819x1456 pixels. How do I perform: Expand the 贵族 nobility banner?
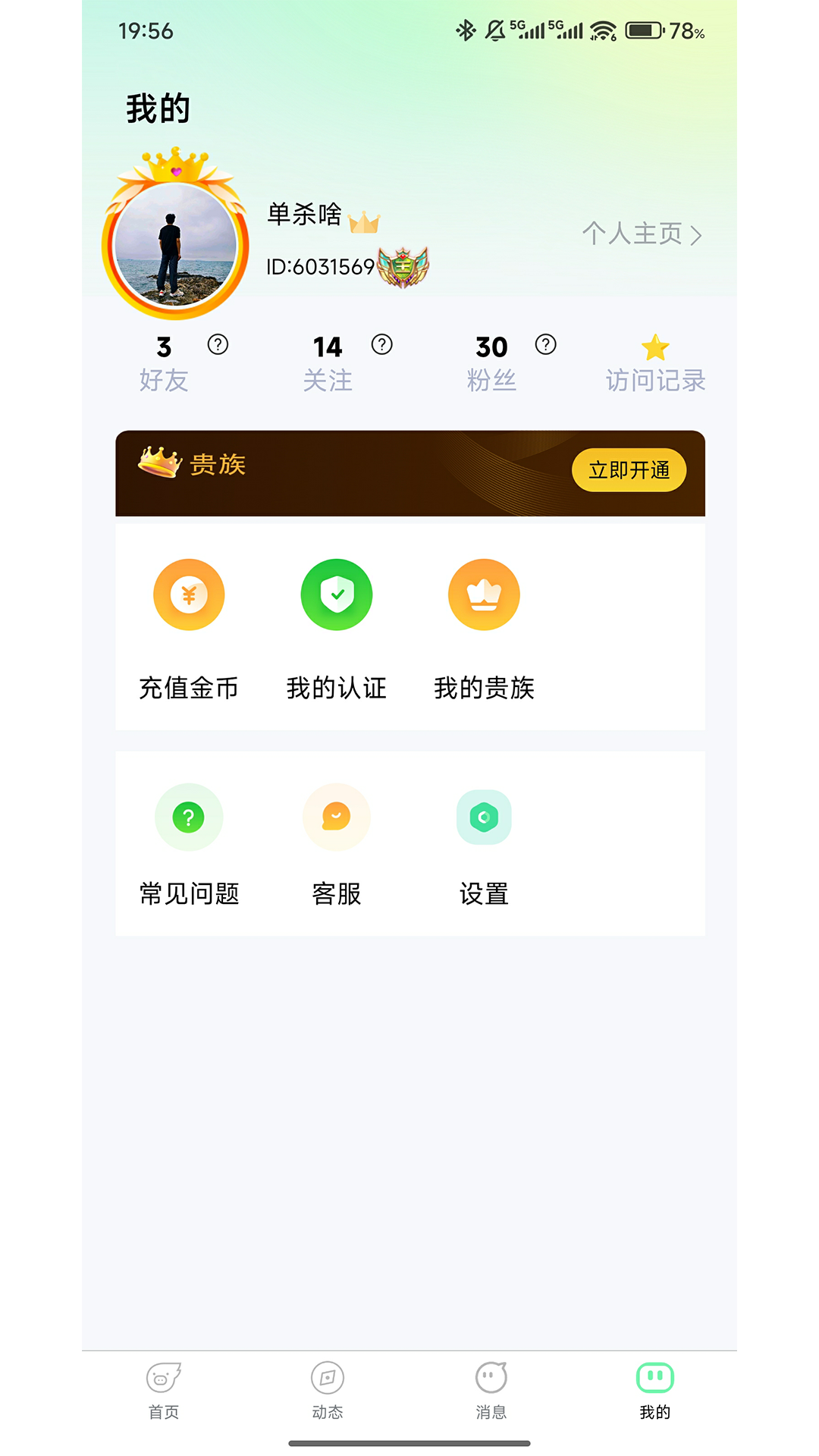[x=409, y=470]
